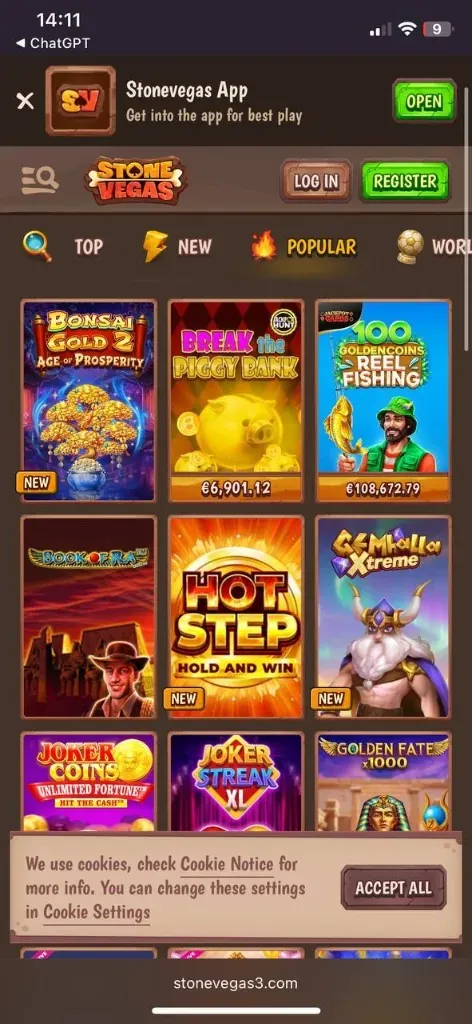Switch to the TOP category tab
Image resolution: width=472 pixels, height=1024 pixels.
pyautogui.click(x=63, y=247)
